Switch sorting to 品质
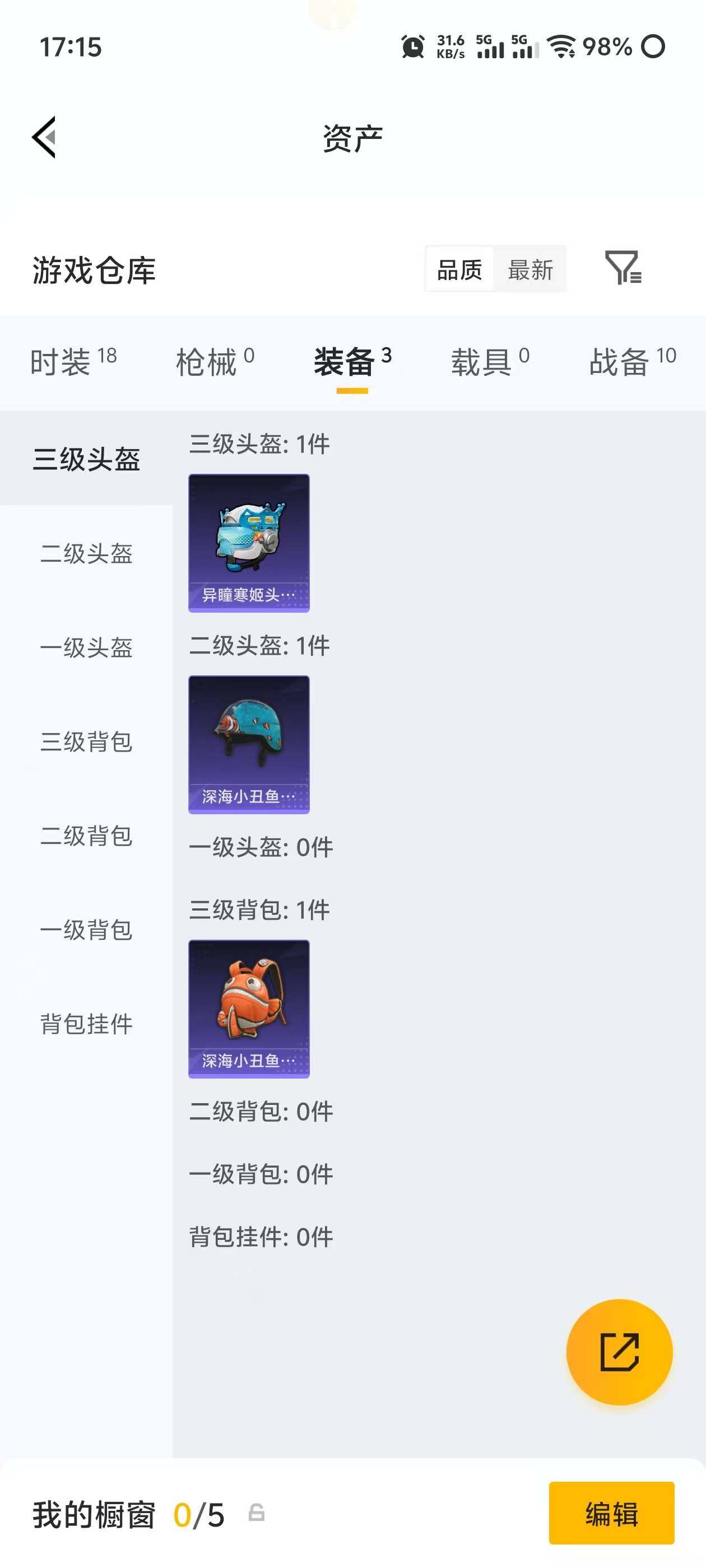 [x=460, y=268]
